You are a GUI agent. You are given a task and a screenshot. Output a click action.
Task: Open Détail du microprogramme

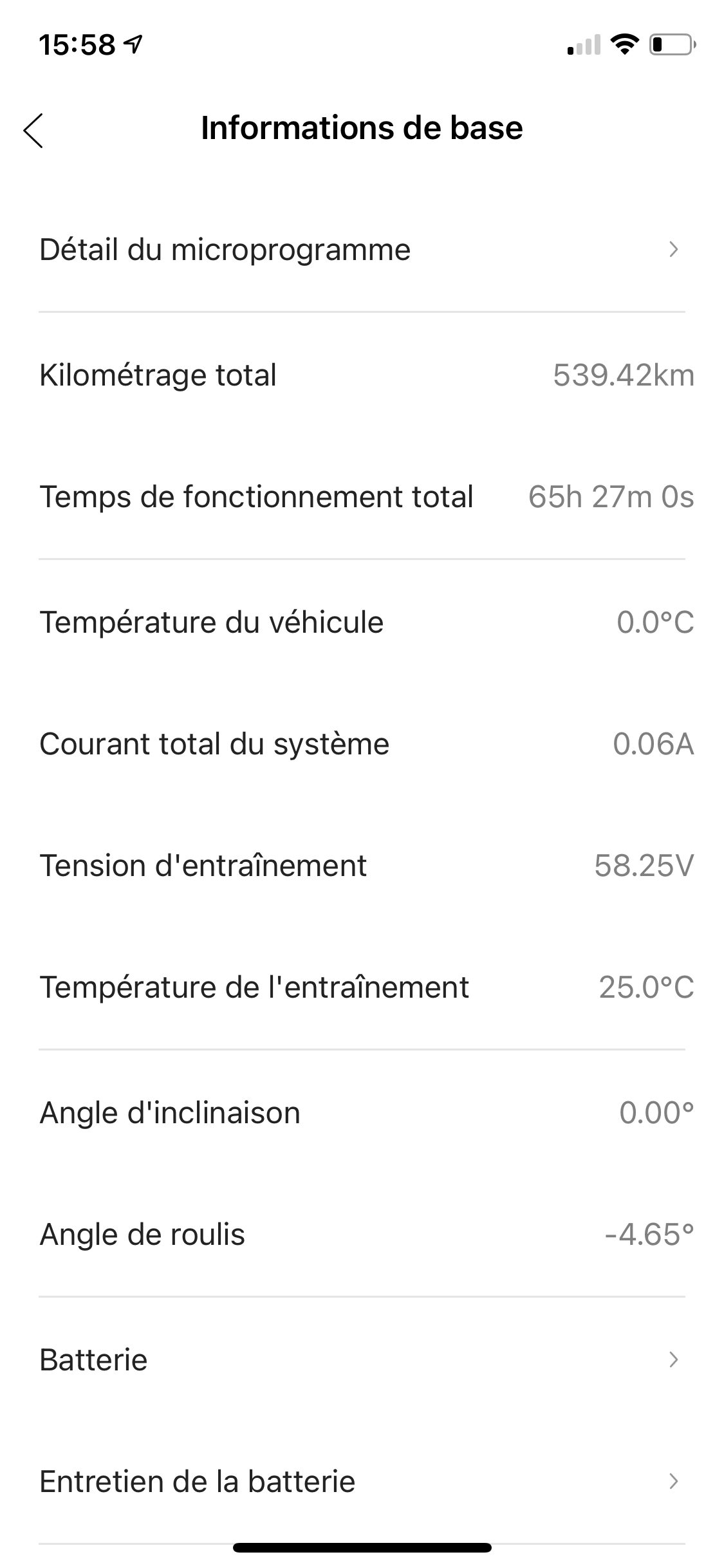click(362, 250)
